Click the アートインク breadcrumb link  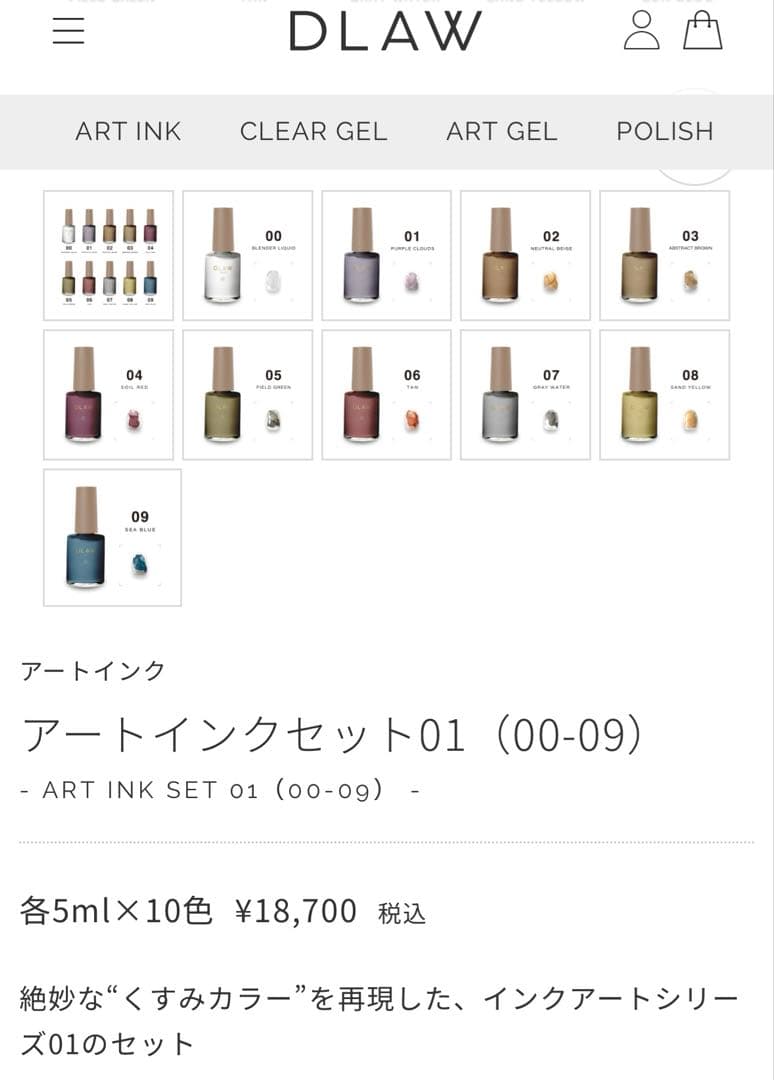(91, 670)
